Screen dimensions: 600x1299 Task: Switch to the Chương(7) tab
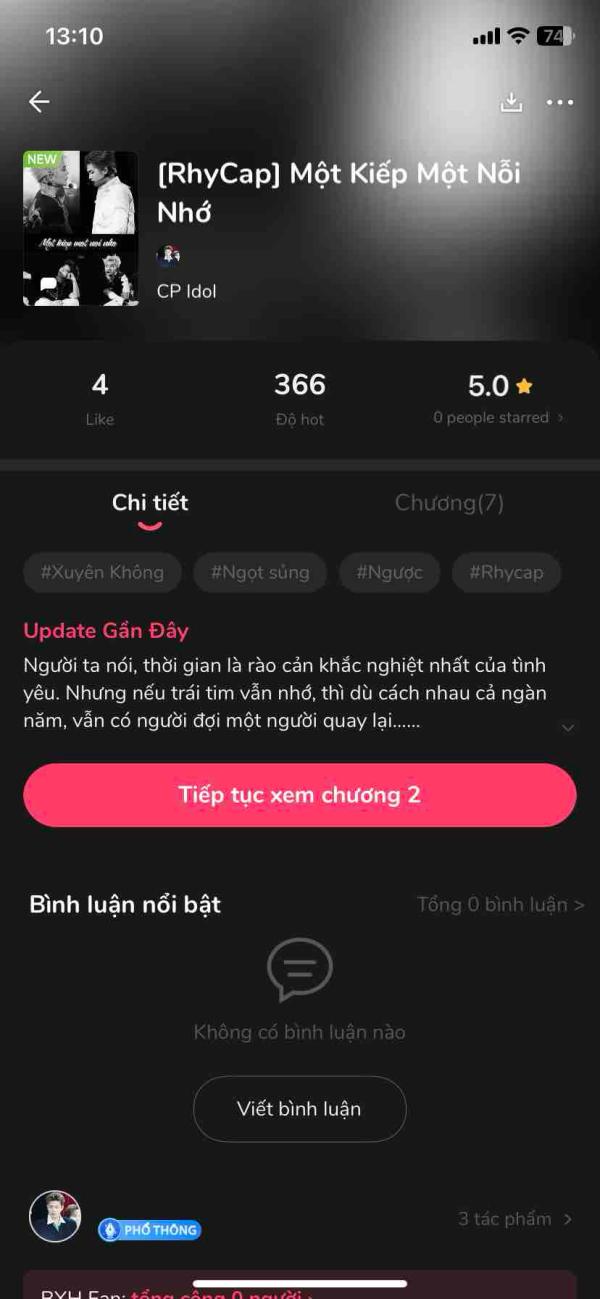[x=449, y=503]
